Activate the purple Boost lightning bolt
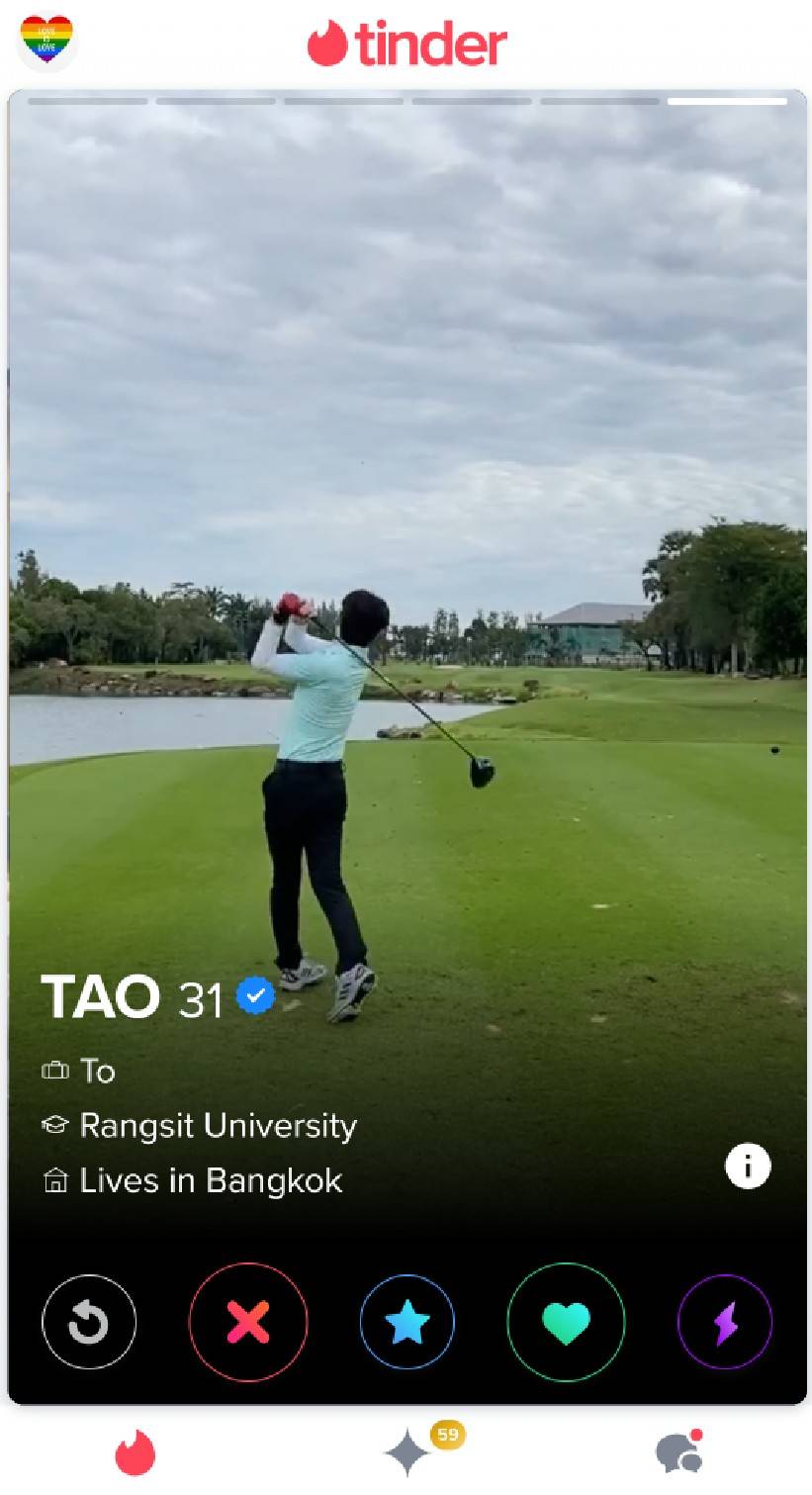This screenshot has width=812, height=1495. pyautogui.click(x=725, y=1322)
